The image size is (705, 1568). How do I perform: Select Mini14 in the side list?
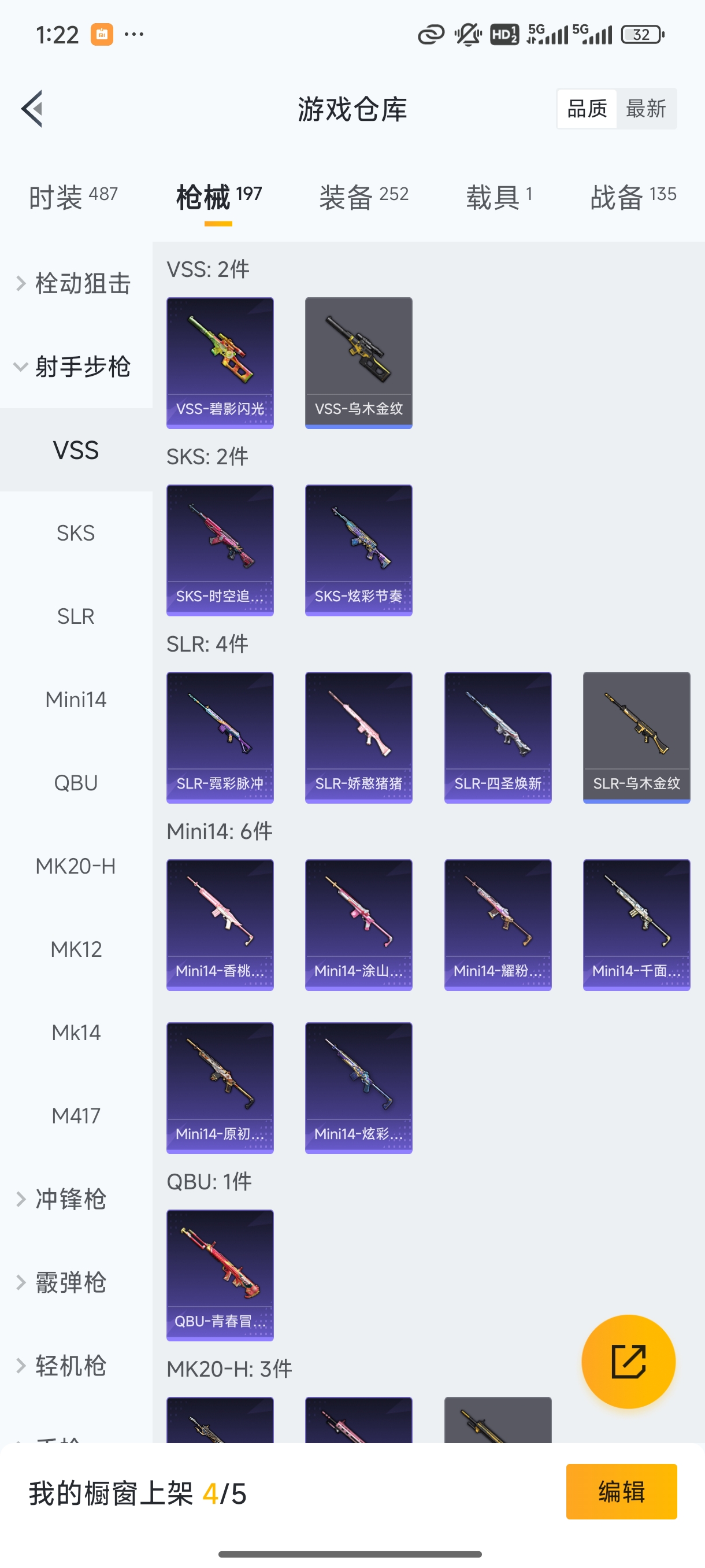[x=76, y=700]
